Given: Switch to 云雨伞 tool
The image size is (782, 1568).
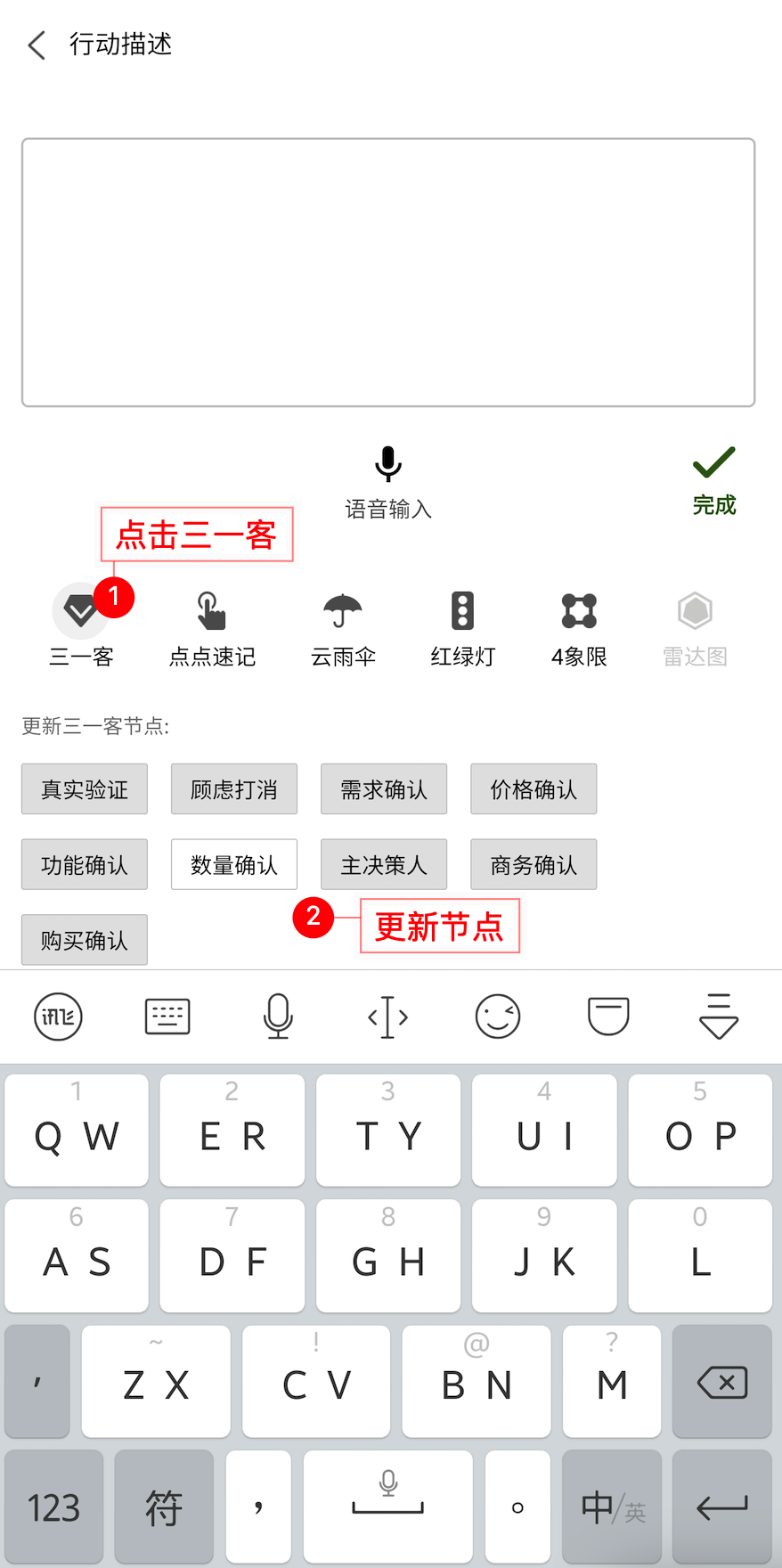Looking at the screenshot, I should pos(343,629).
